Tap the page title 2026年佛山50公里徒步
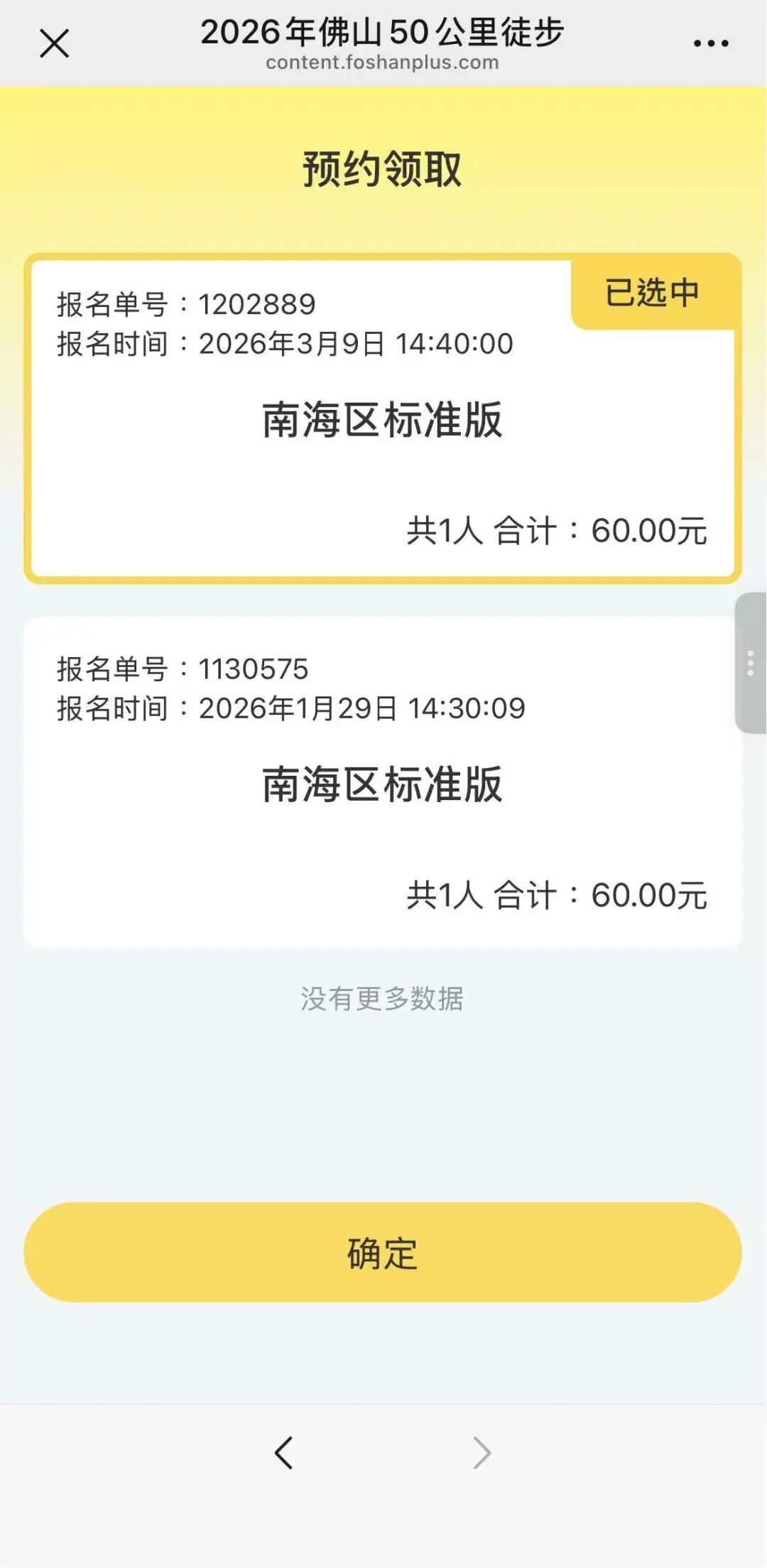This screenshot has width=767, height=1568. click(x=383, y=31)
